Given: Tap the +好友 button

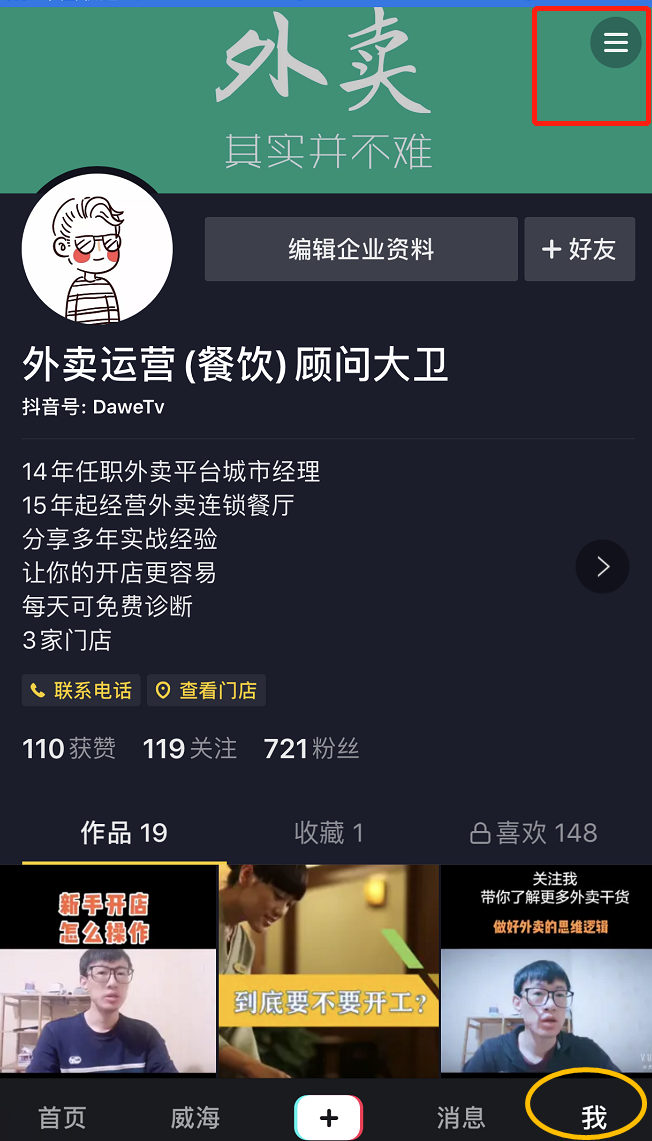Looking at the screenshot, I should tap(579, 249).
